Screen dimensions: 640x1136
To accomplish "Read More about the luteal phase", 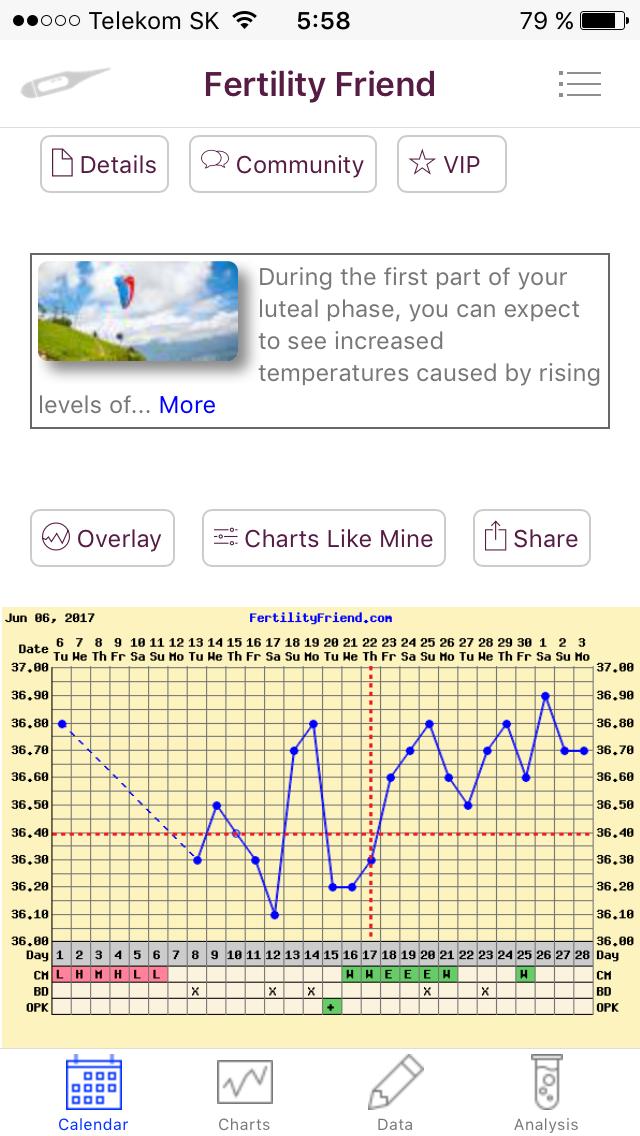I will click(187, 405).
